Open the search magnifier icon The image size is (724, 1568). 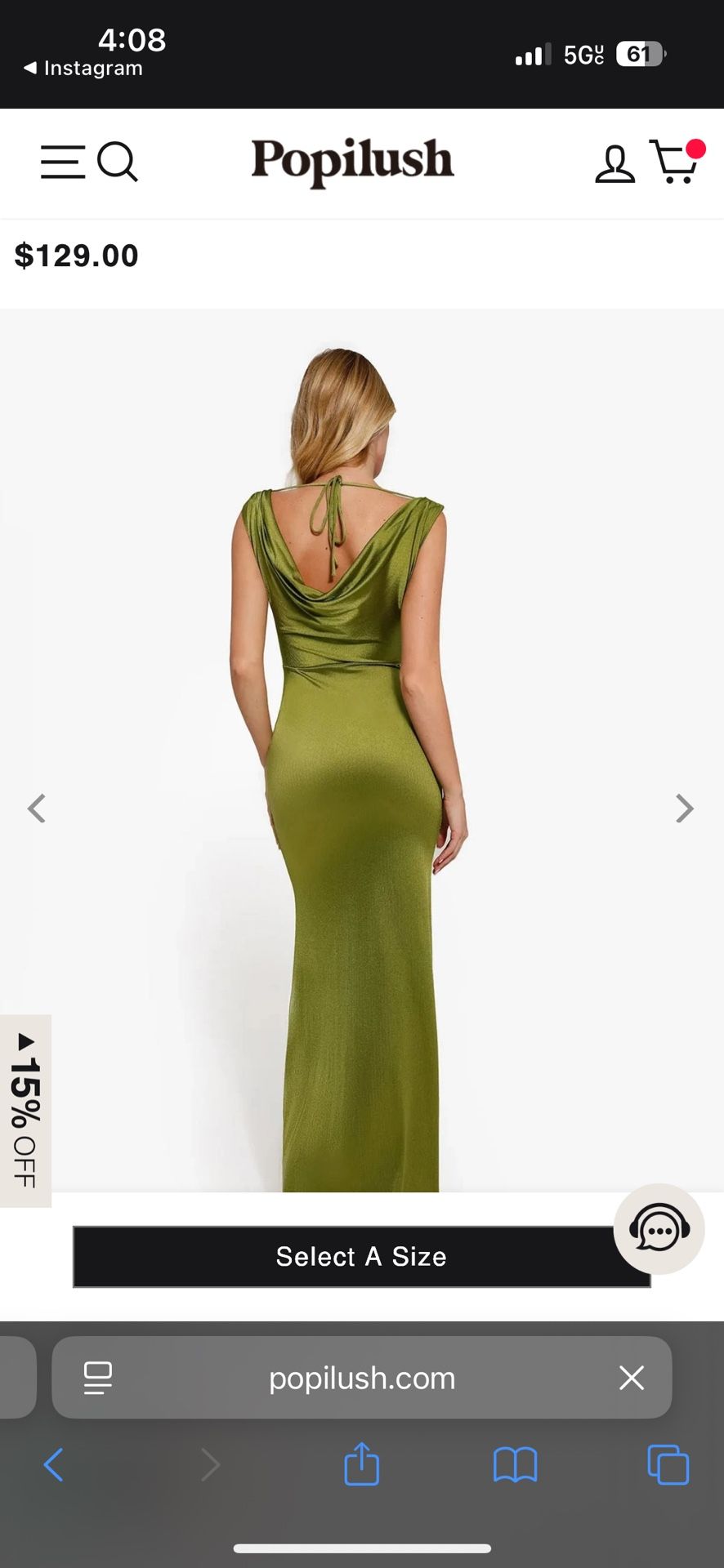[x=118, y=162]
